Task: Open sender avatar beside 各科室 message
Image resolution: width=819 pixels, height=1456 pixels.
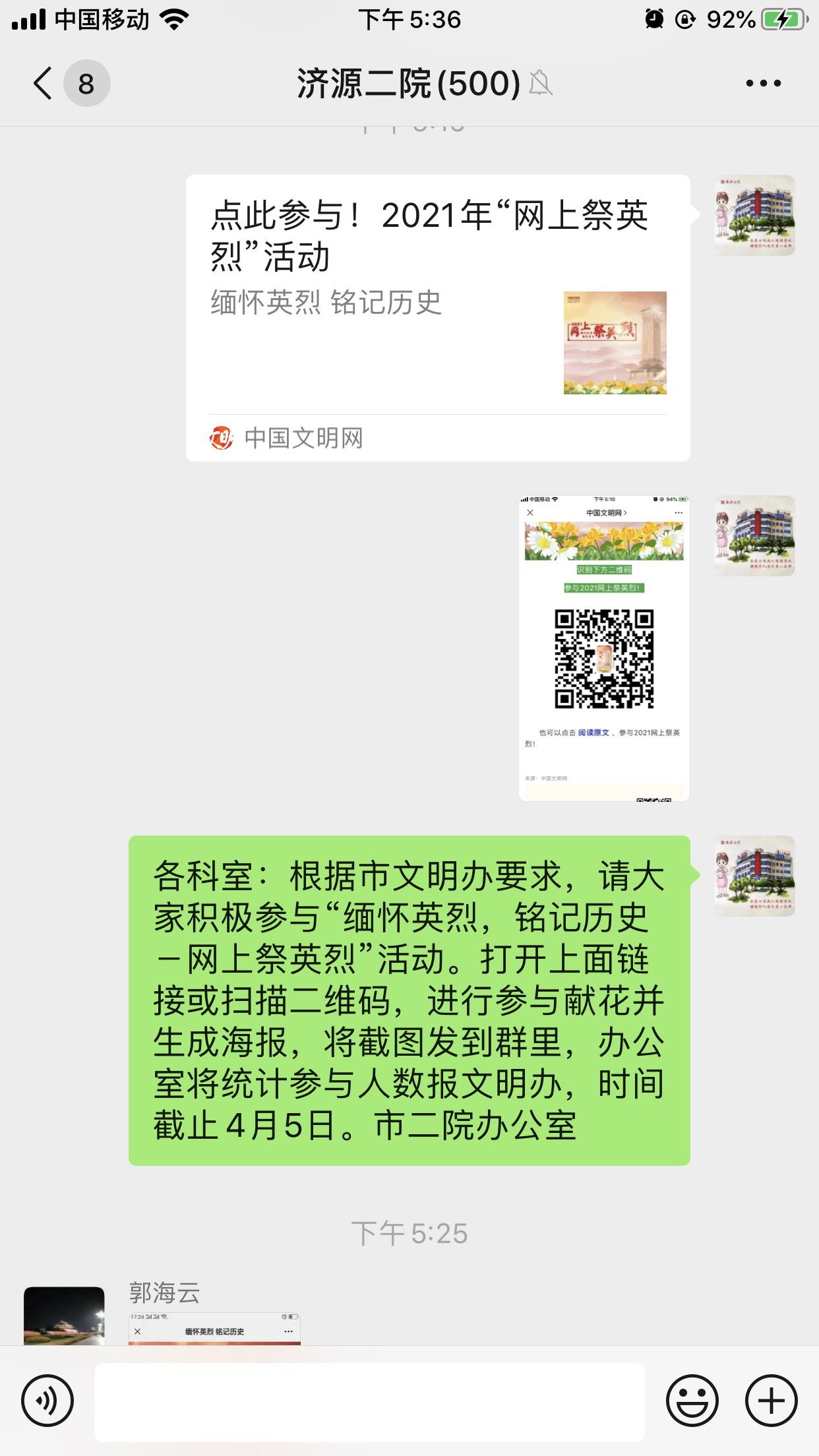Action: pyautogui.click(x=754, y=876)
